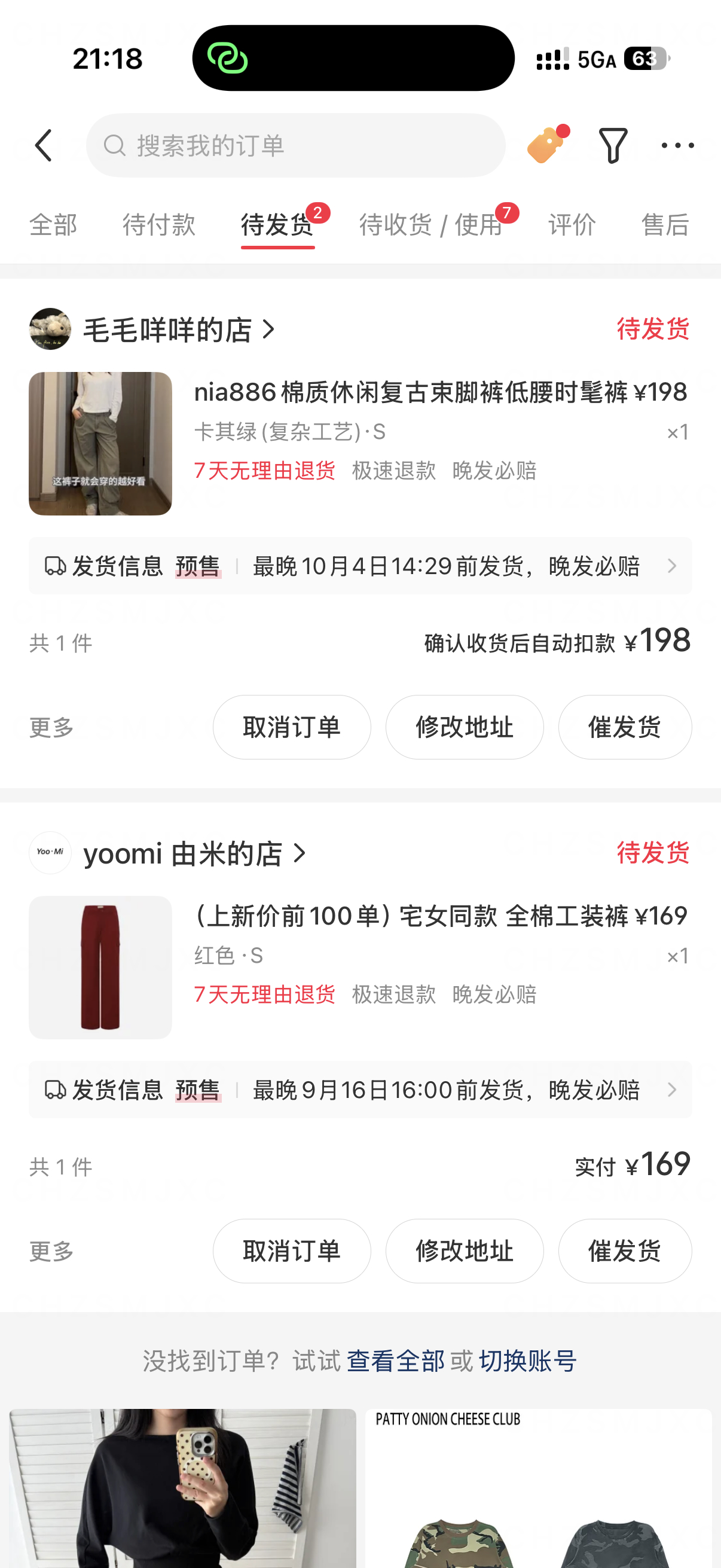721x1568 pixels.
Task: Open the three-dot overflow menu
Action: (x=677, y=145)
